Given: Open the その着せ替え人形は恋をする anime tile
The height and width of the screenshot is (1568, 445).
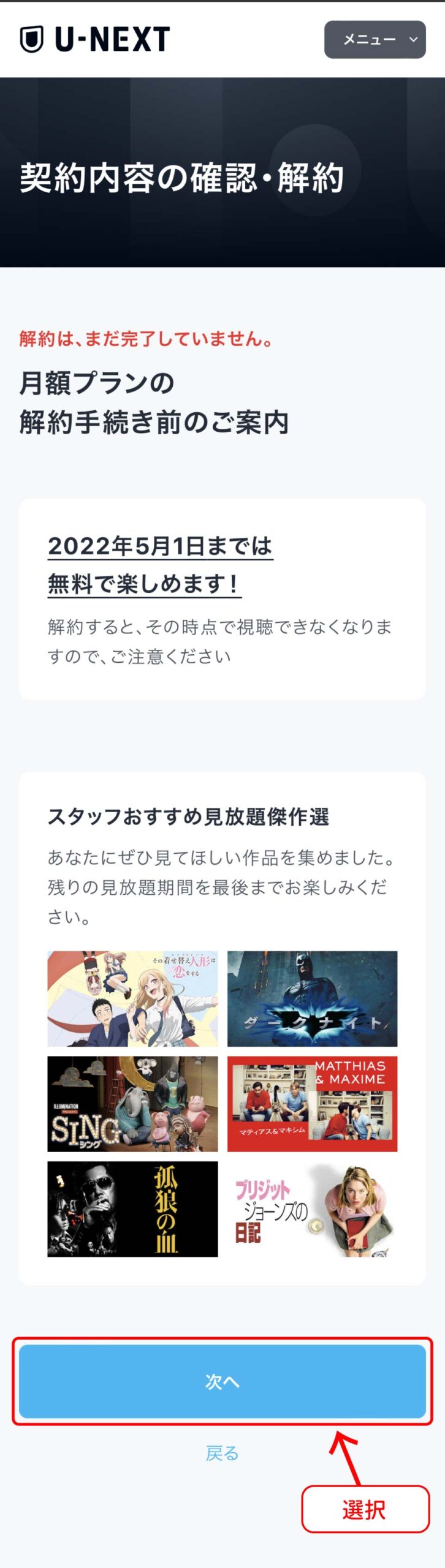Looking at the screenshot, I should point(132,998).
